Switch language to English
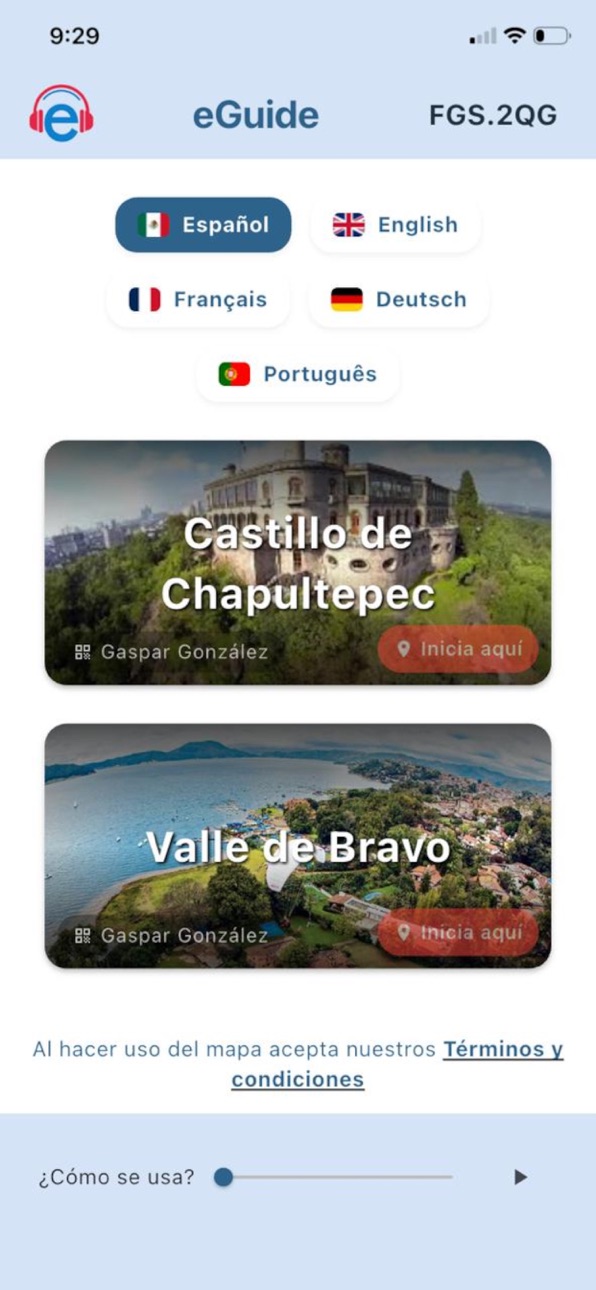The width and height of the screenshot is (596, 1290). (x=395, y=225)
